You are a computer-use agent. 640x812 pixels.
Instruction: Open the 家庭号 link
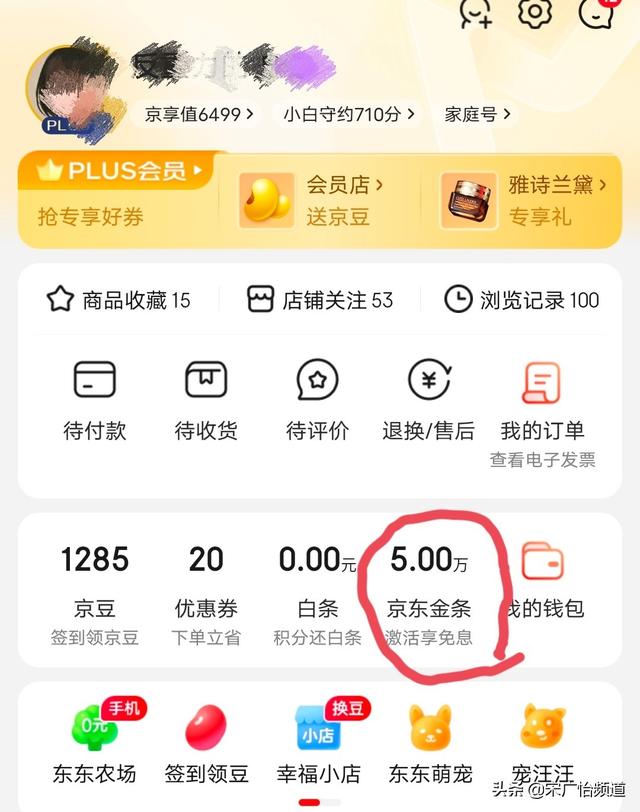click(x=477, y=114)
